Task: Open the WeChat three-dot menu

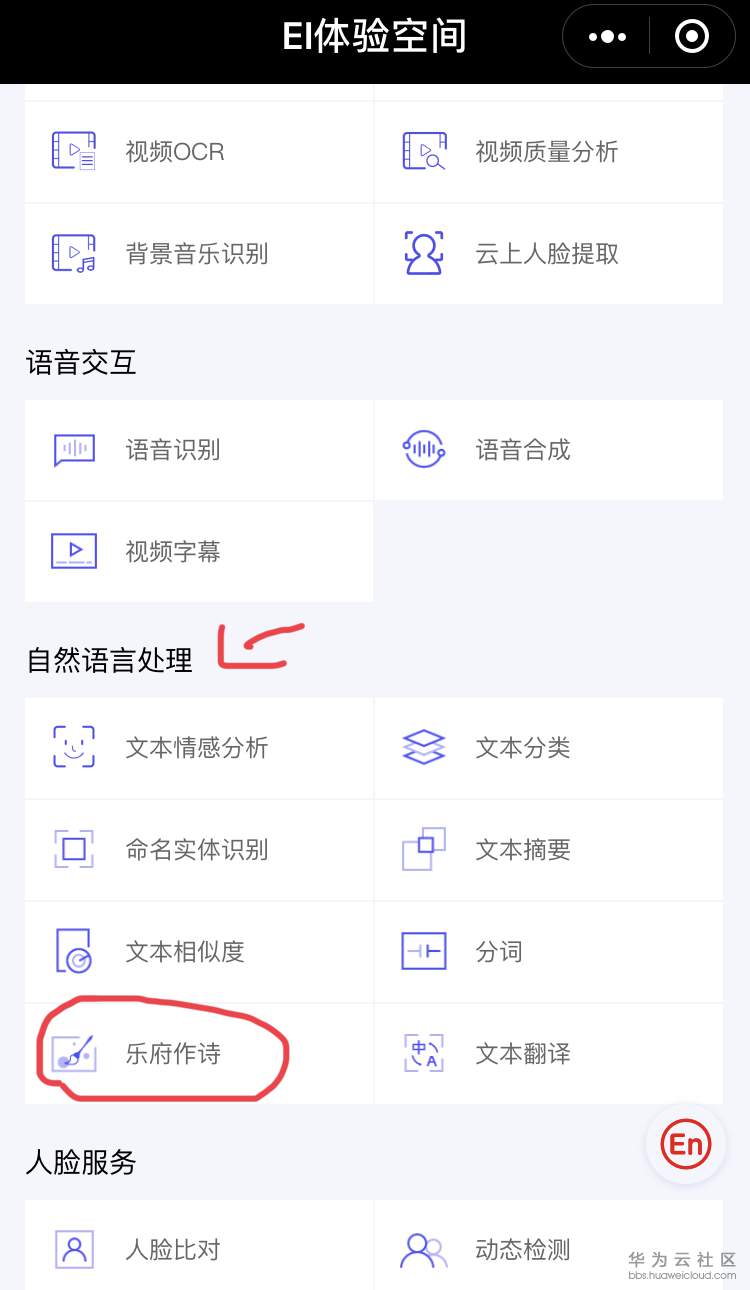Action: (x=607, y=36)
